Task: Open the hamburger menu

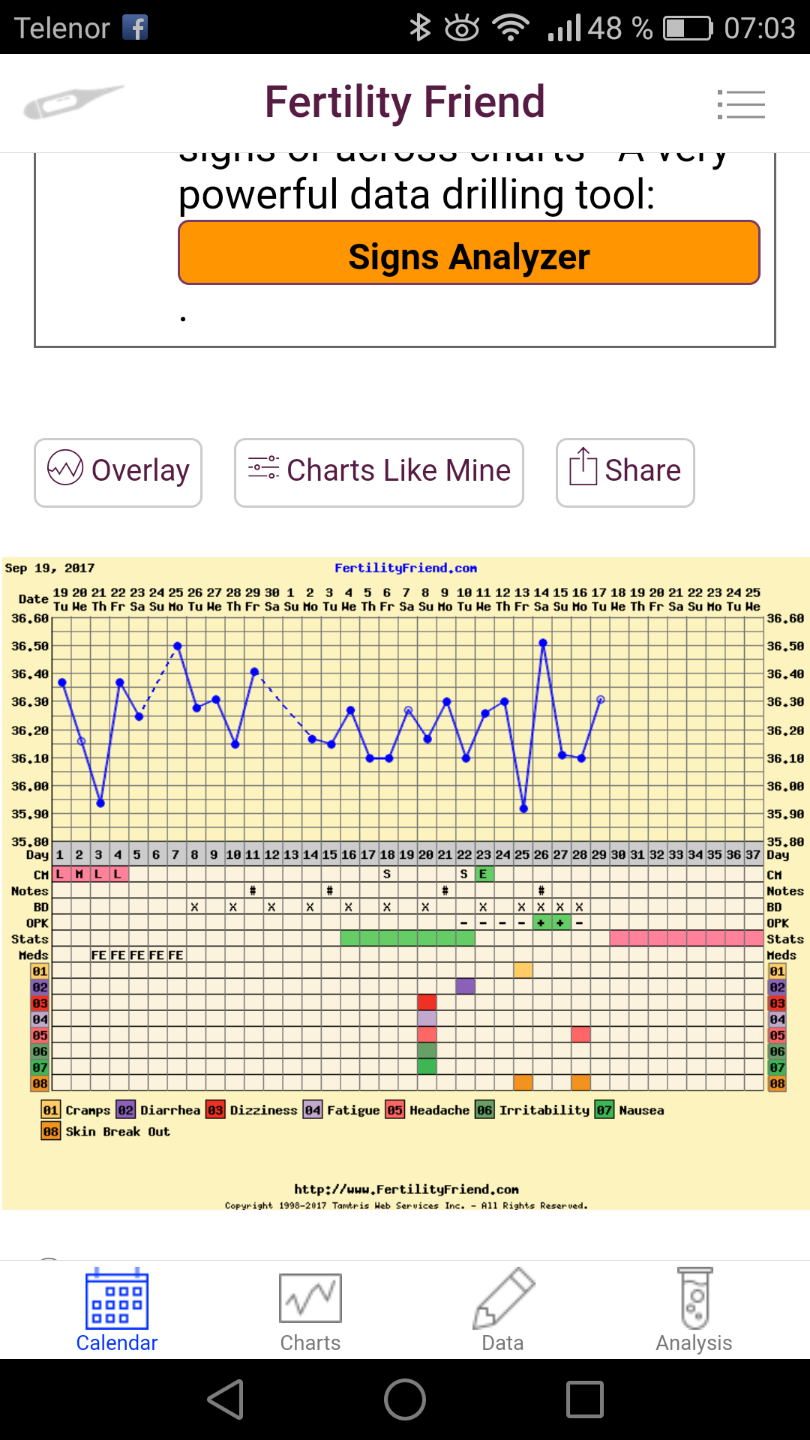Action: [740, 104]
